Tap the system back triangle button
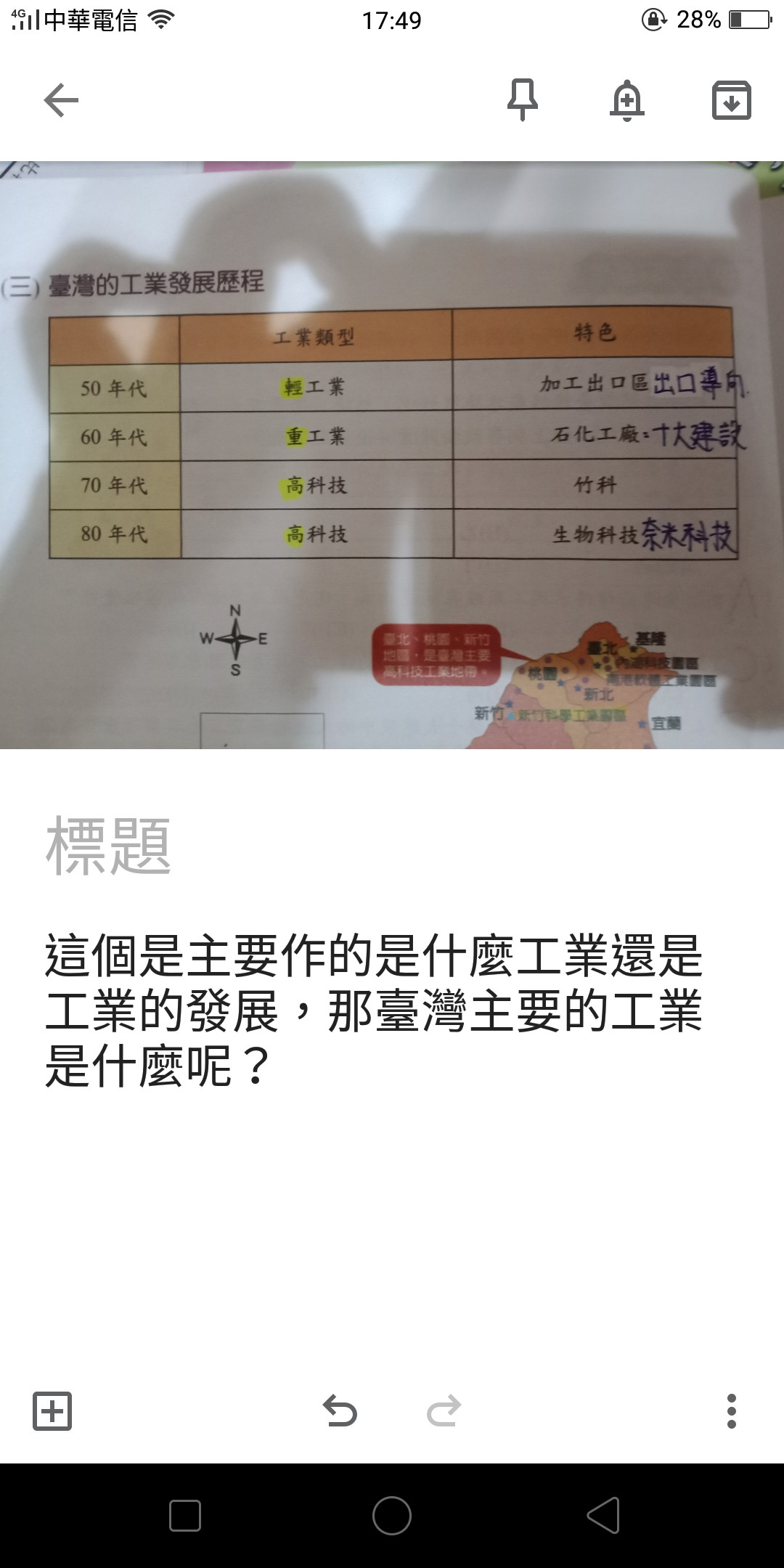This screenshot has height=1568, width=784. click(603, 1516)
